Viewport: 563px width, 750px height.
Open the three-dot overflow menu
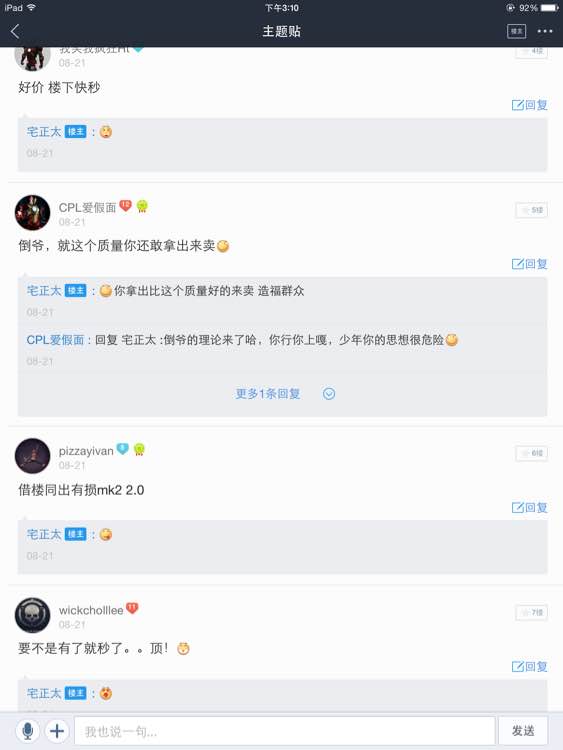click(545, 31)
